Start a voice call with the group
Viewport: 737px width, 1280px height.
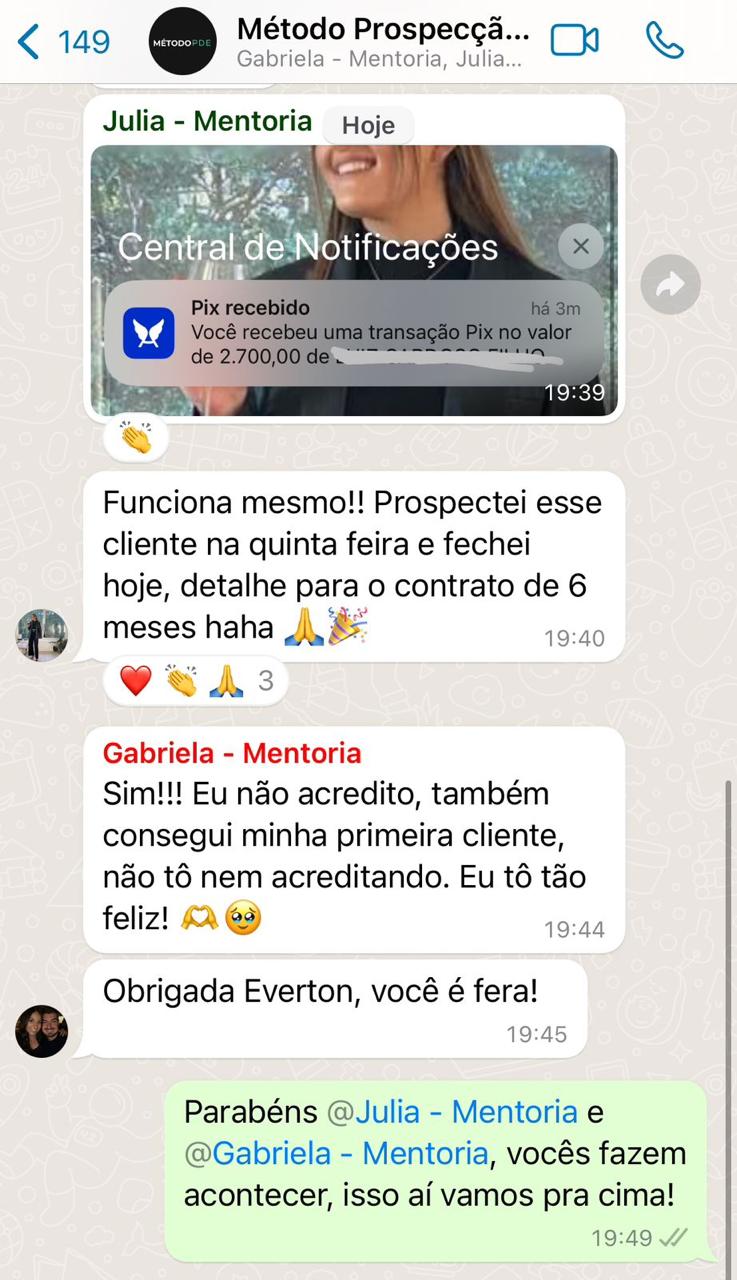[x=665, y=40]
